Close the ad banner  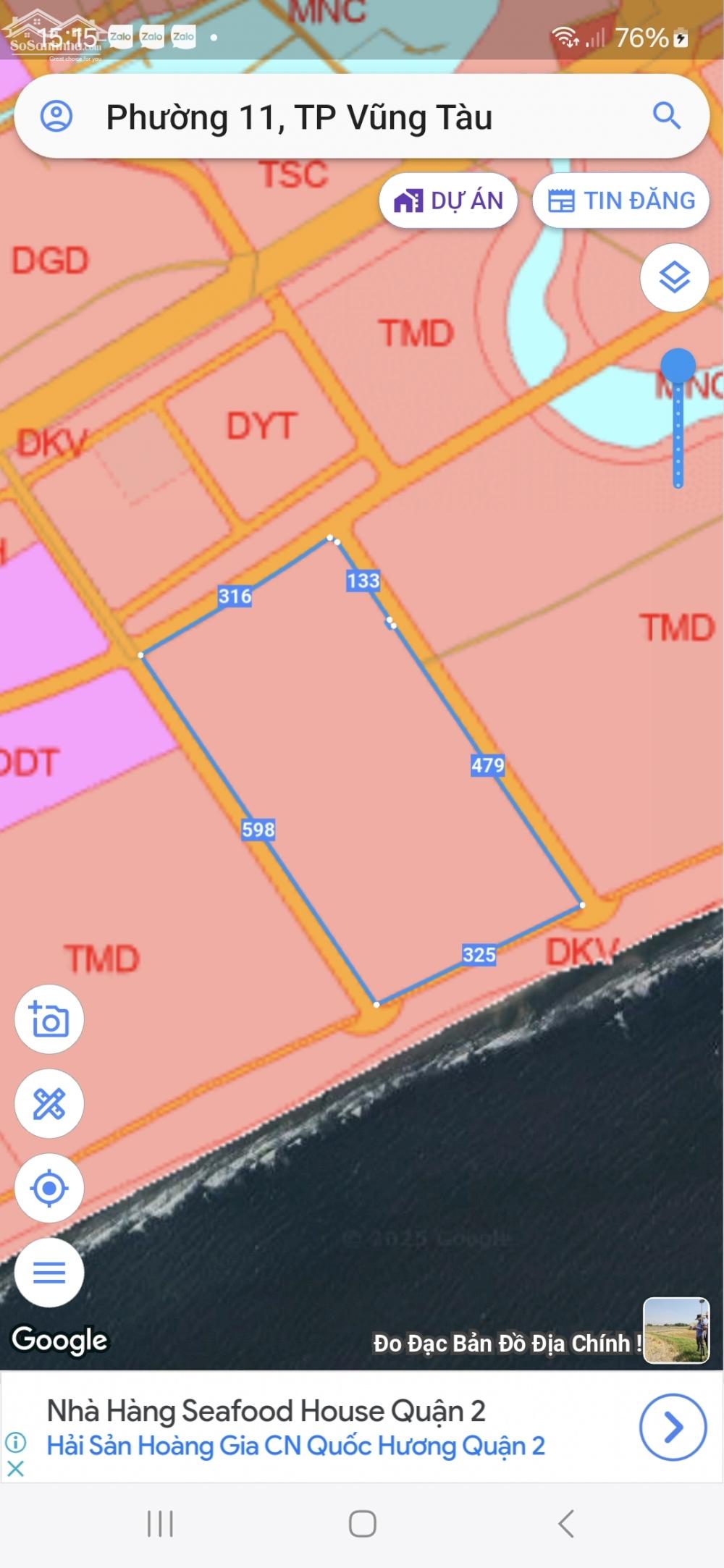click(15, 1468)
